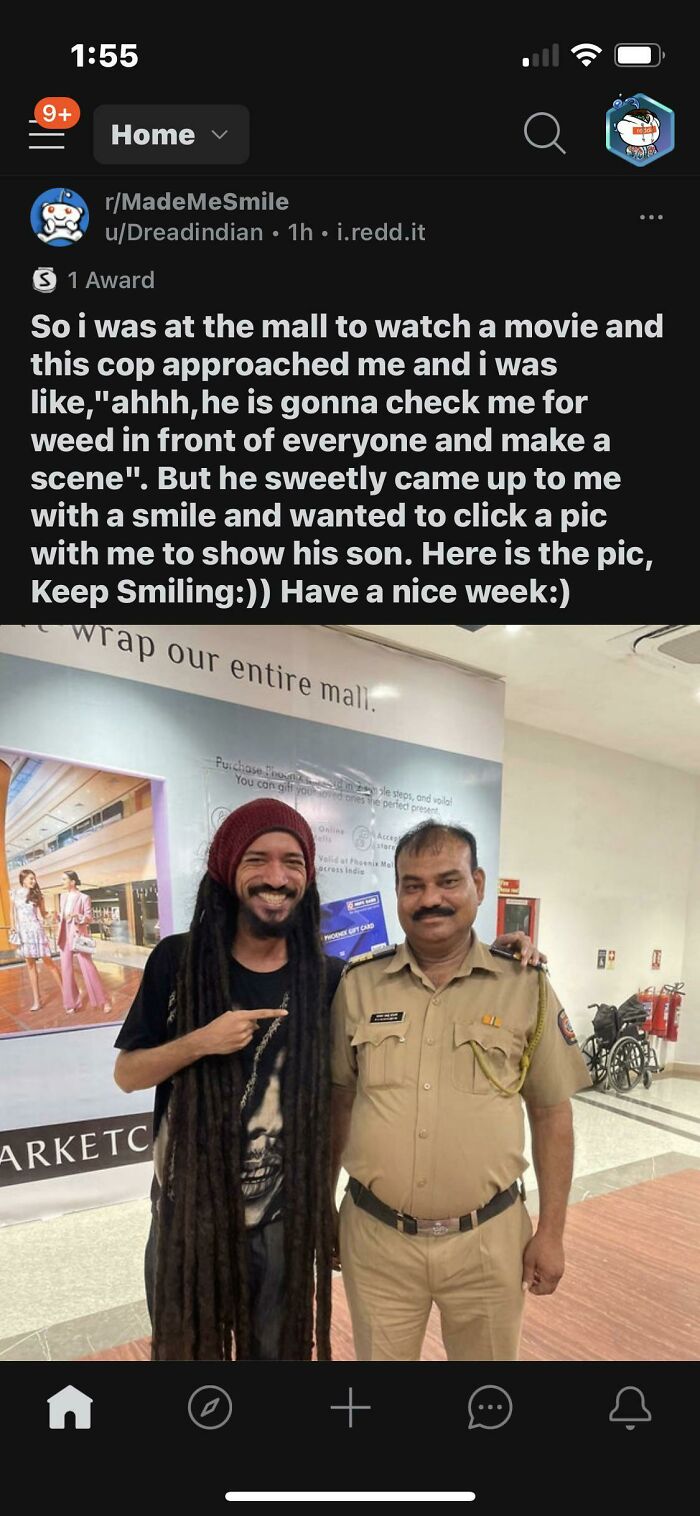Go to the r/MadeMeSmile community link
Image resolution: width=700 pixels, height=1516 pixels.
click(x=197, y=202)
